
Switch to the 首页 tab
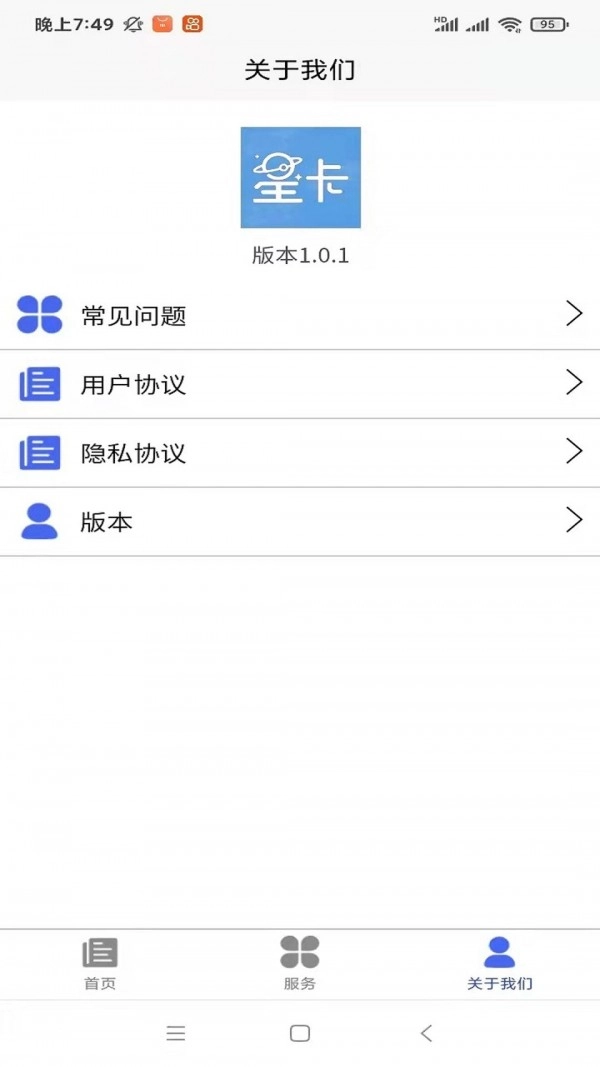[100, 964]
